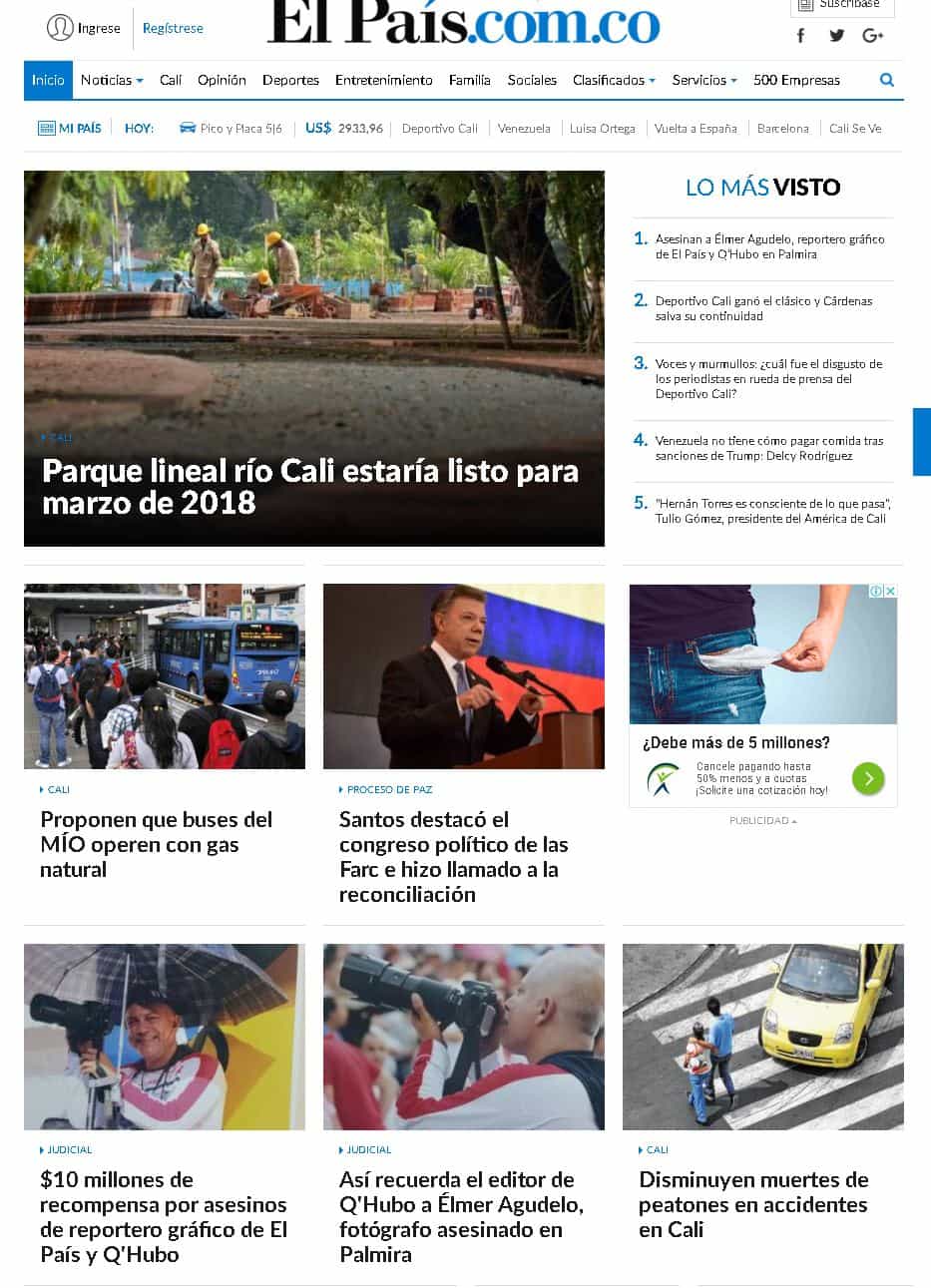Go to the Opinión section
The height and width of the screenshot is (1288, 931).
[x=222, y=80]
